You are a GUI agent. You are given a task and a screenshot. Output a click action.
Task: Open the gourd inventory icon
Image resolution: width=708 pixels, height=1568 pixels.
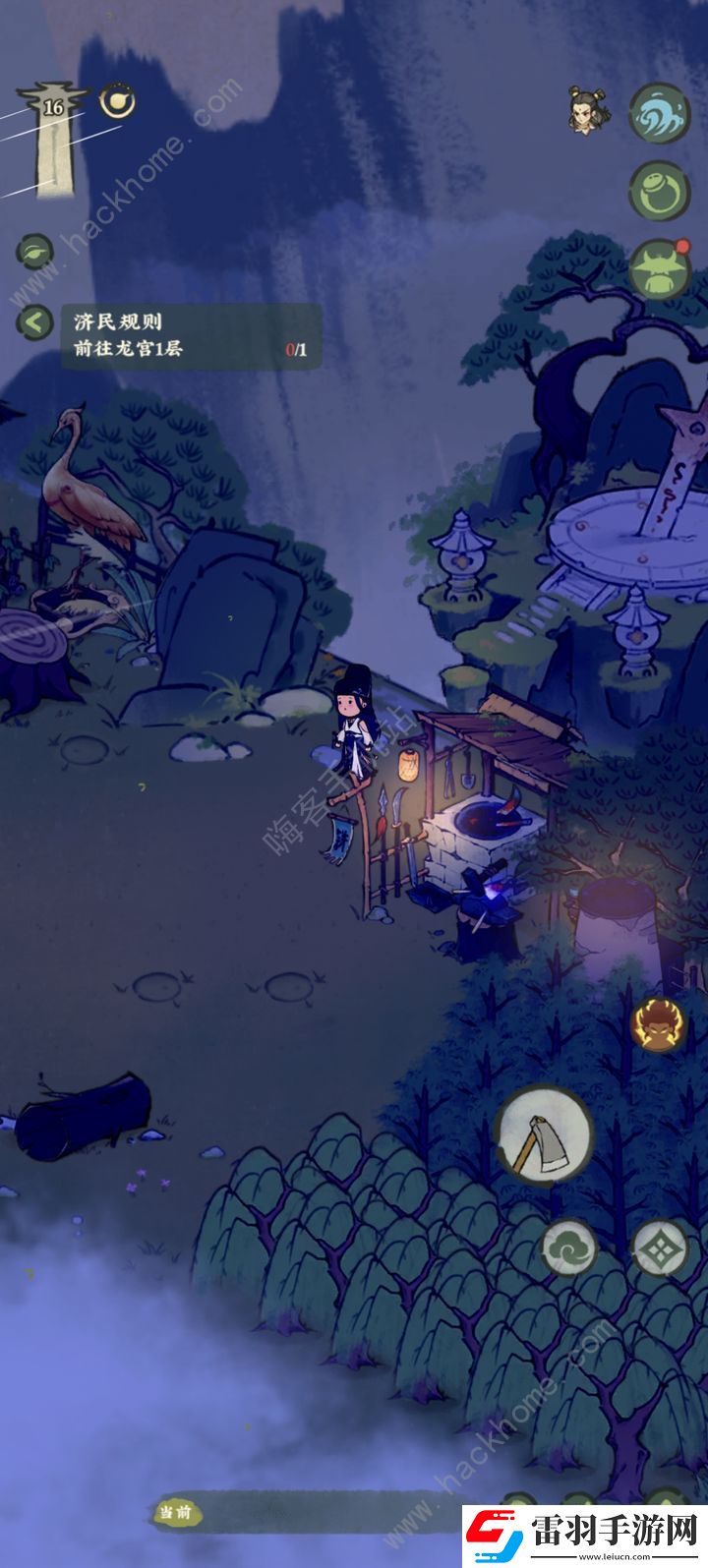point(658,191)
